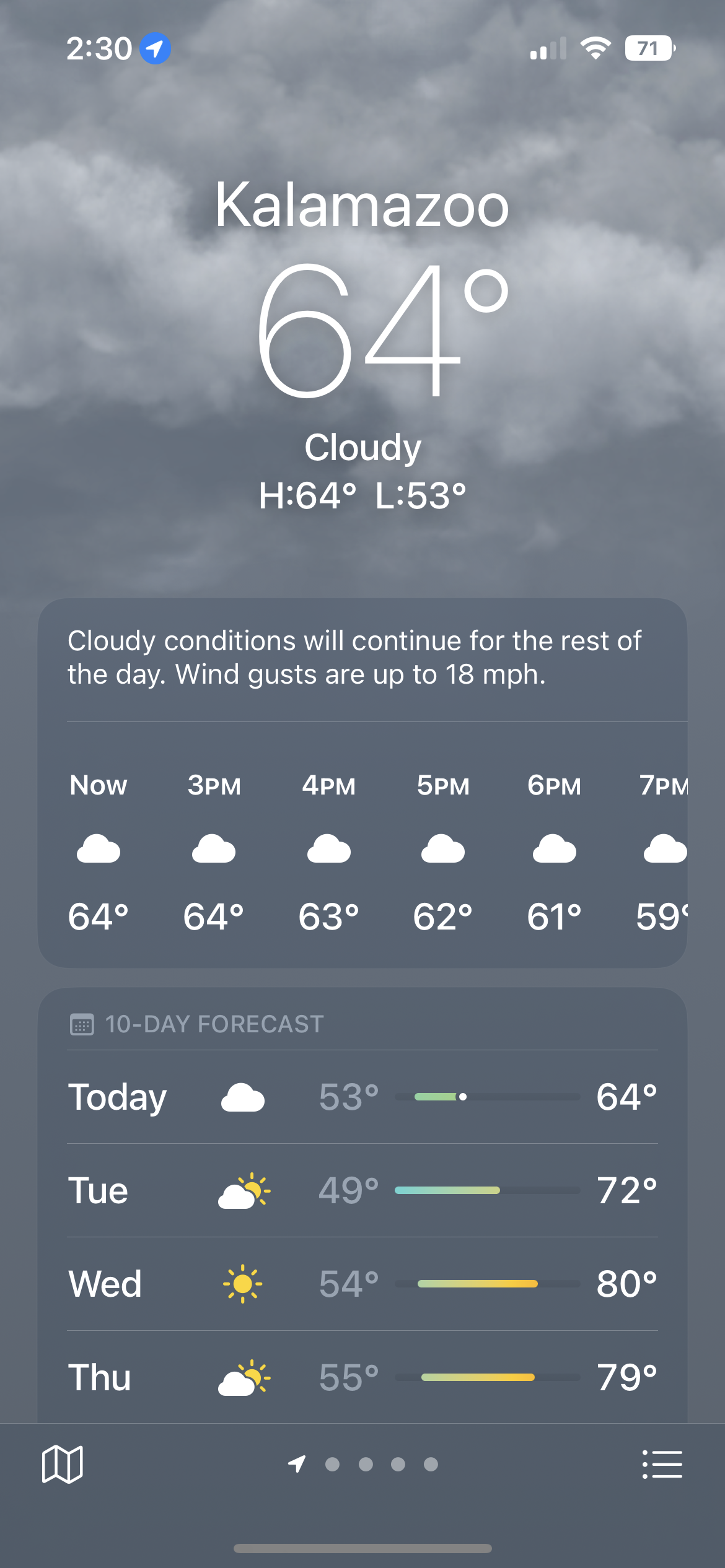Open the weather map view

(x=62, y=1464)
